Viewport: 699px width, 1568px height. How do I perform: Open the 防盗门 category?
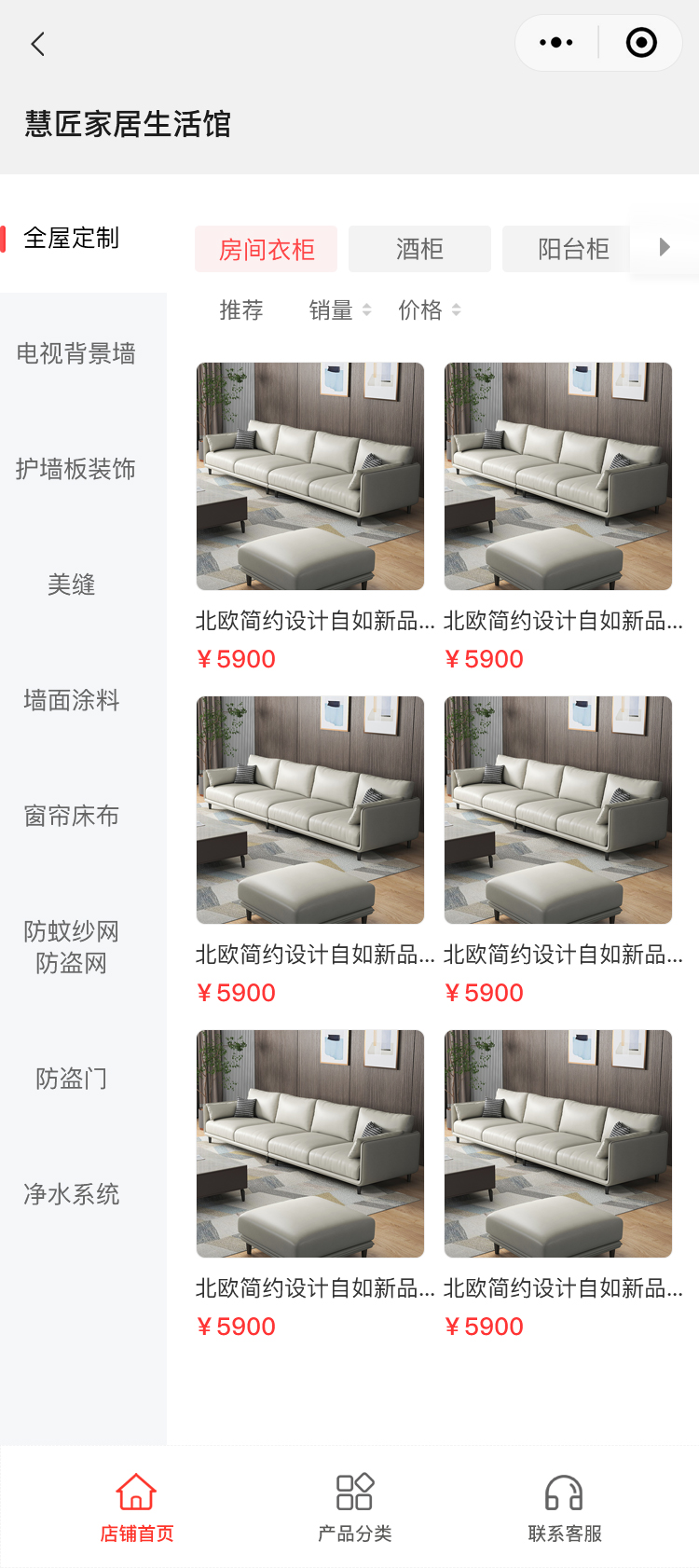[x=72, y=1079]
